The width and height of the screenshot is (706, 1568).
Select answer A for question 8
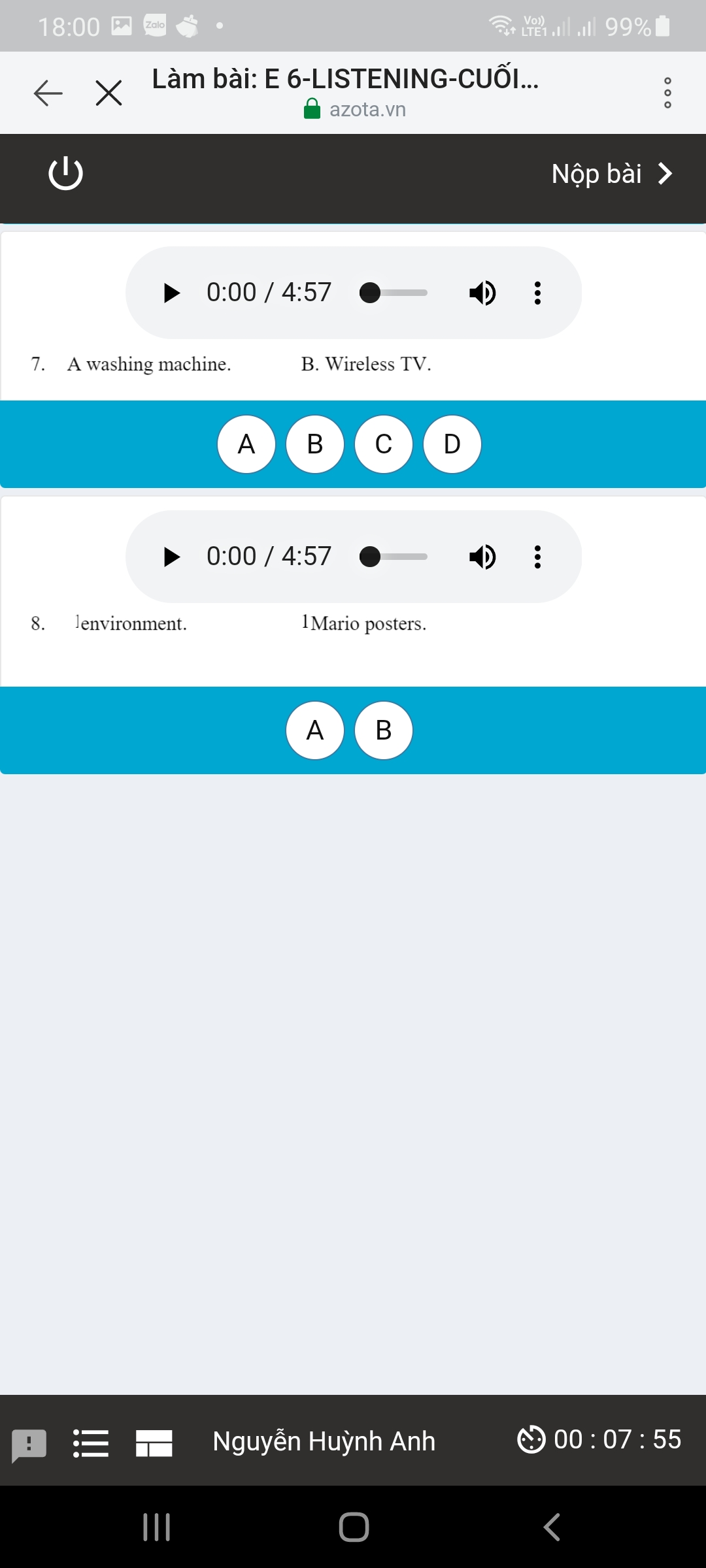pos(315,730)
